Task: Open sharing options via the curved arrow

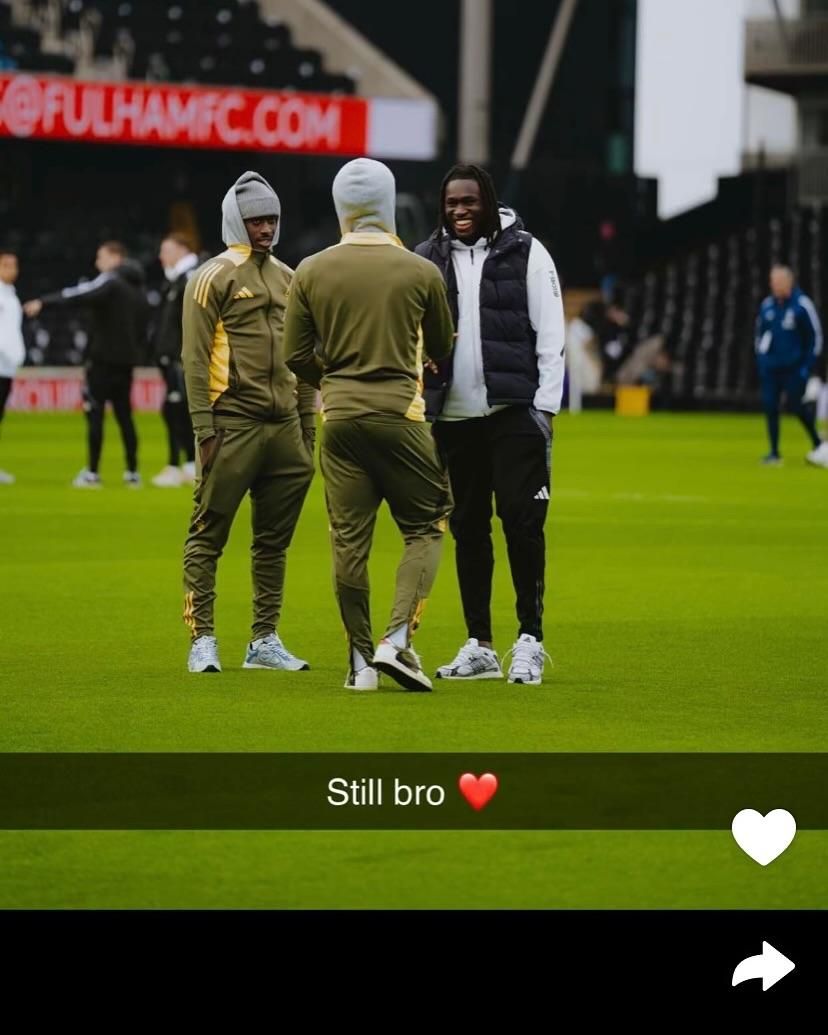Action: pos(762,965)
